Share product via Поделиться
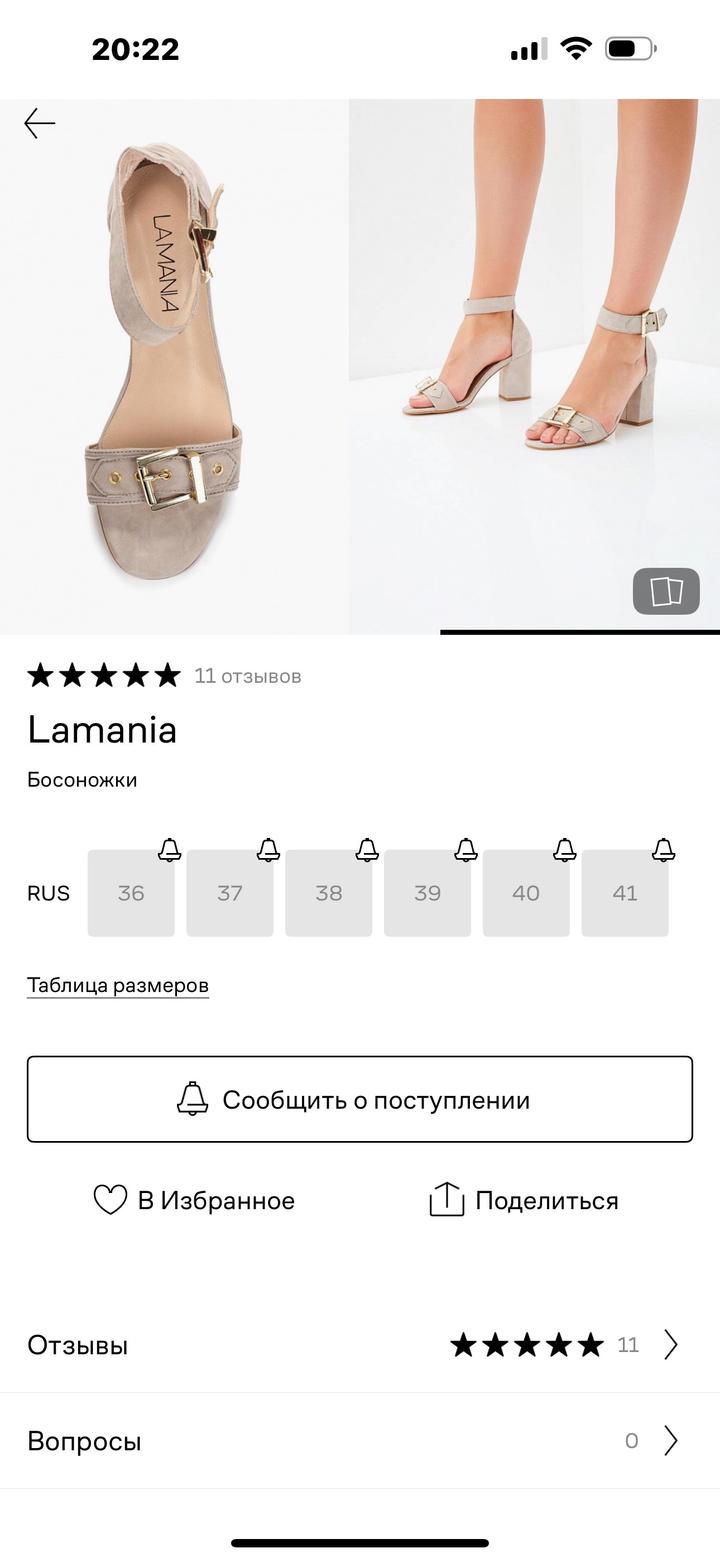 524,1200
